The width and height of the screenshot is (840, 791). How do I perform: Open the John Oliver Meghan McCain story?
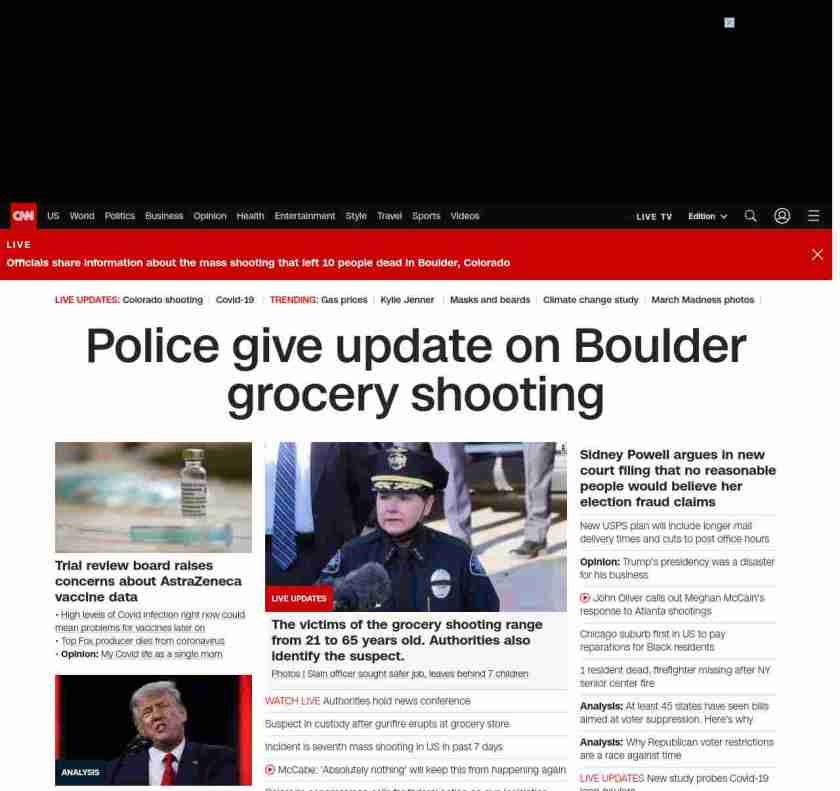(678, 604)
